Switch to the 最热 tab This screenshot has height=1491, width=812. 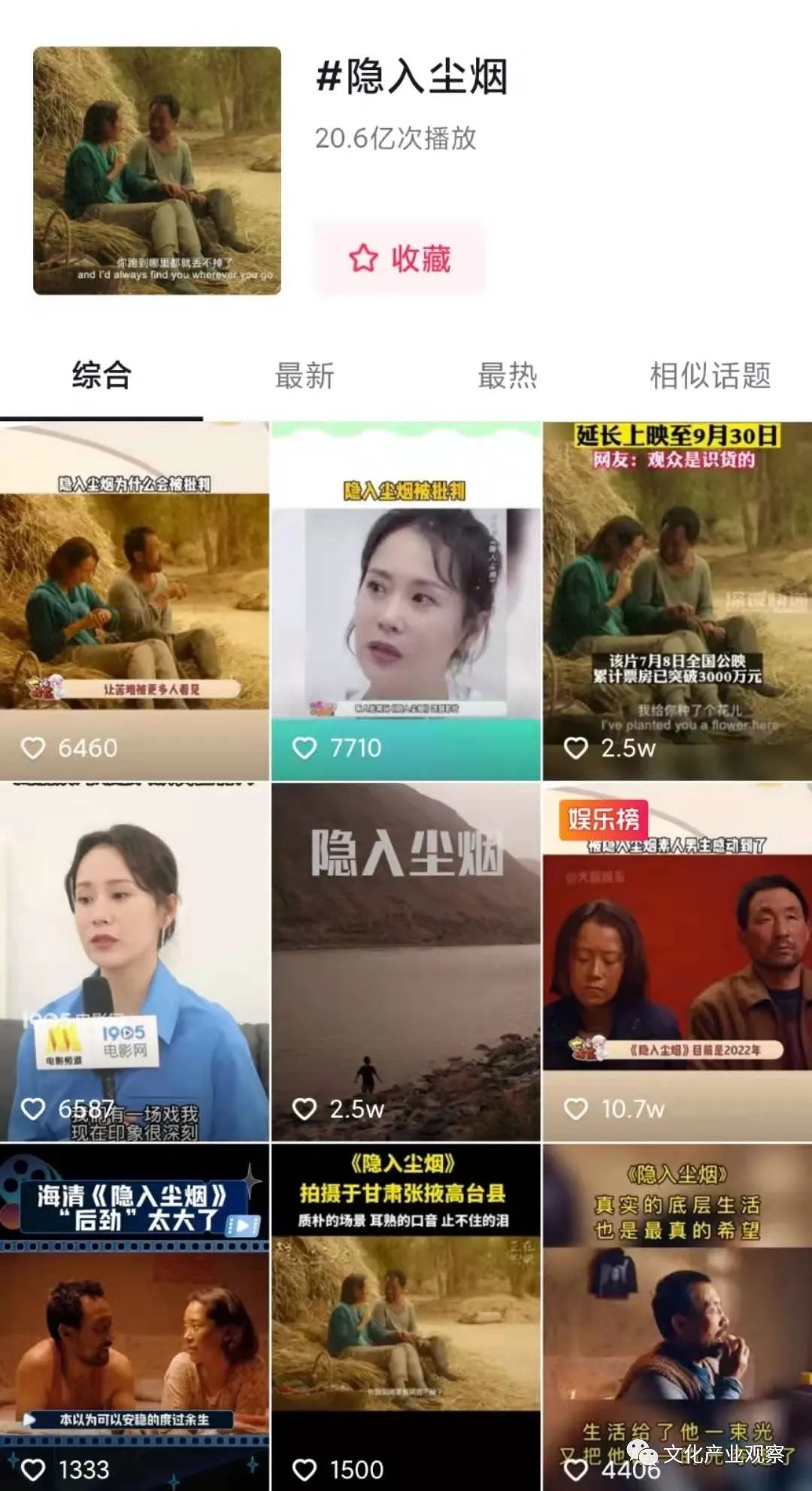(x=507, y=375)
